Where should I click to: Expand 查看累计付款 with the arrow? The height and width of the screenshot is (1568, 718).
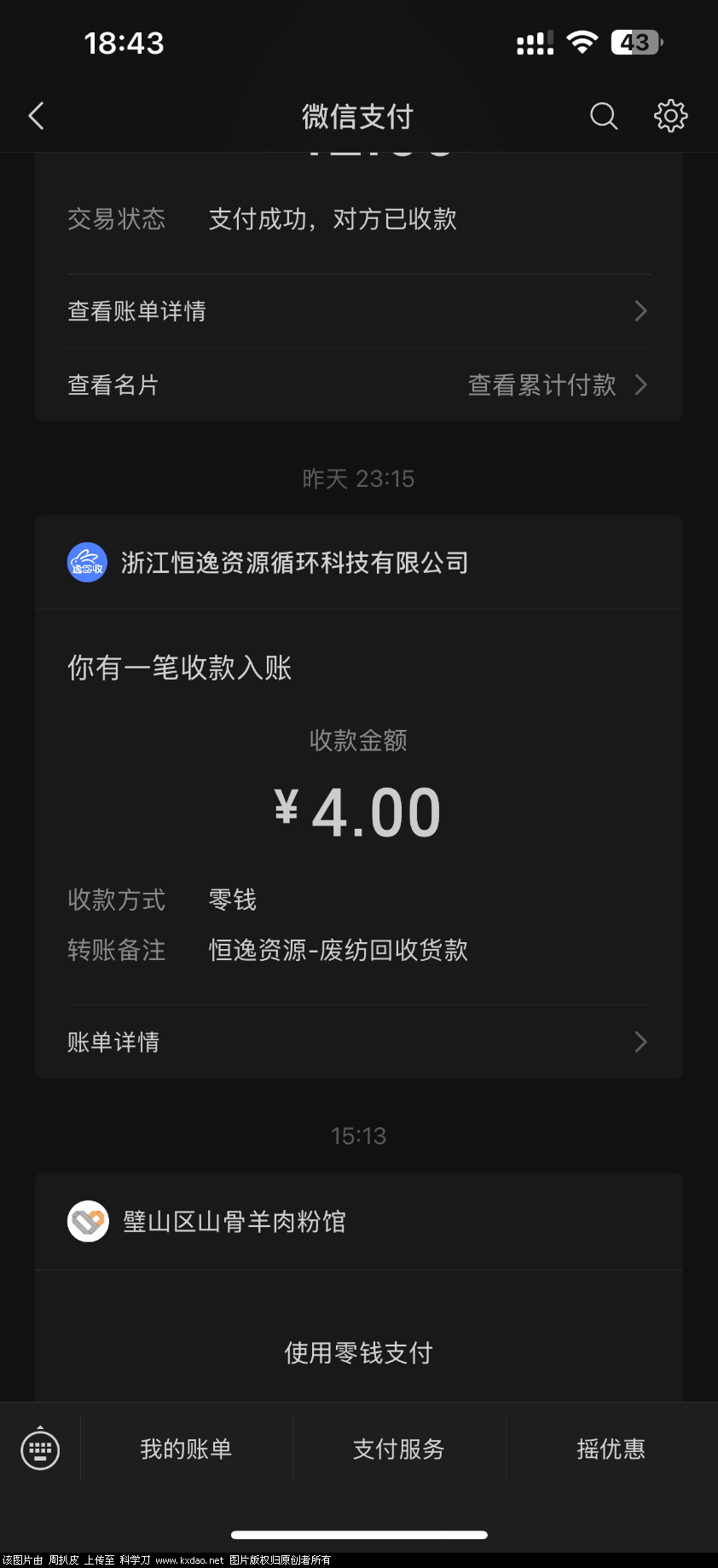coord(640,385)
